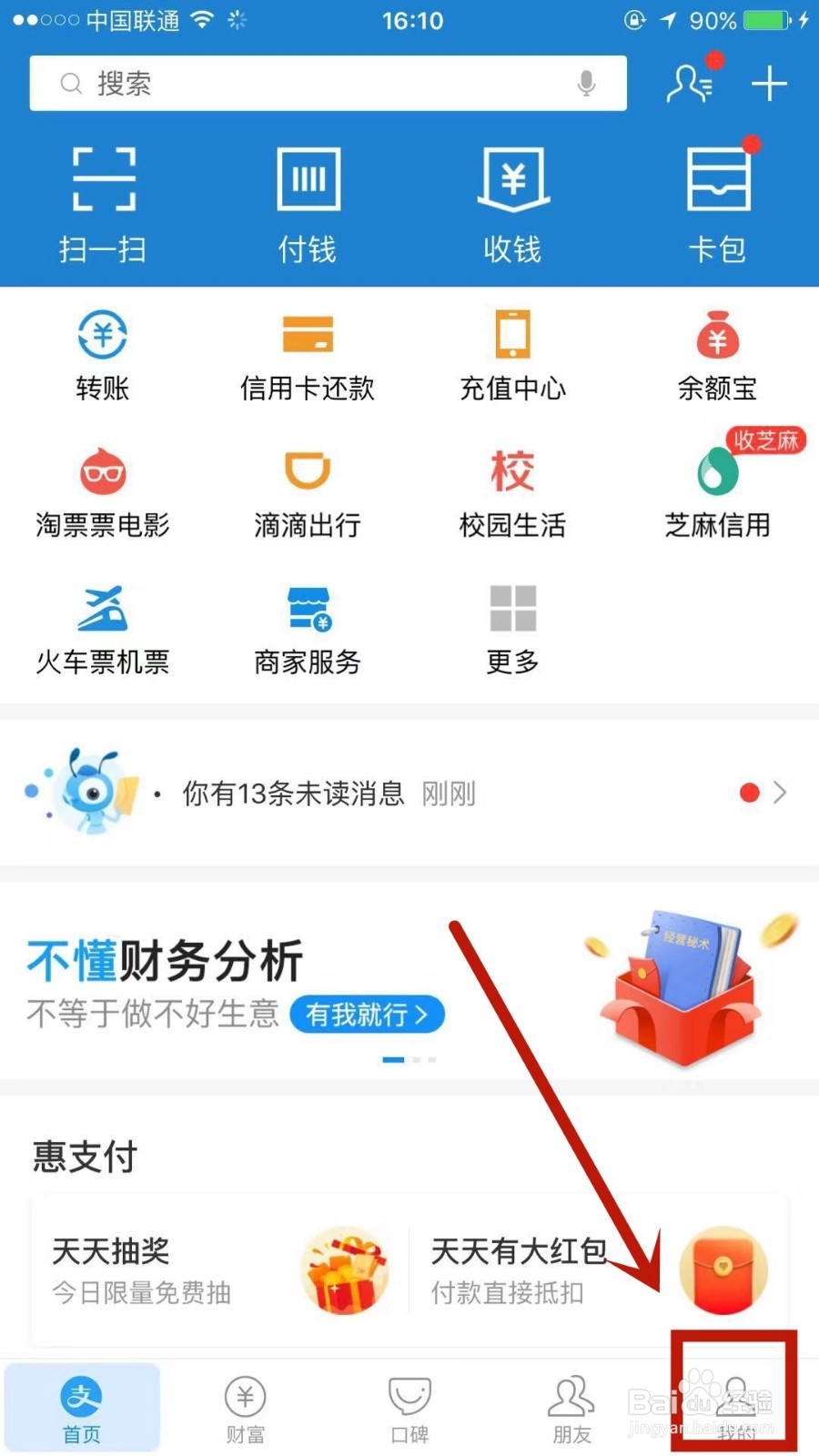Open 信用卡还款 credit card repayment

pyautogui.click(x=307, y=355)
